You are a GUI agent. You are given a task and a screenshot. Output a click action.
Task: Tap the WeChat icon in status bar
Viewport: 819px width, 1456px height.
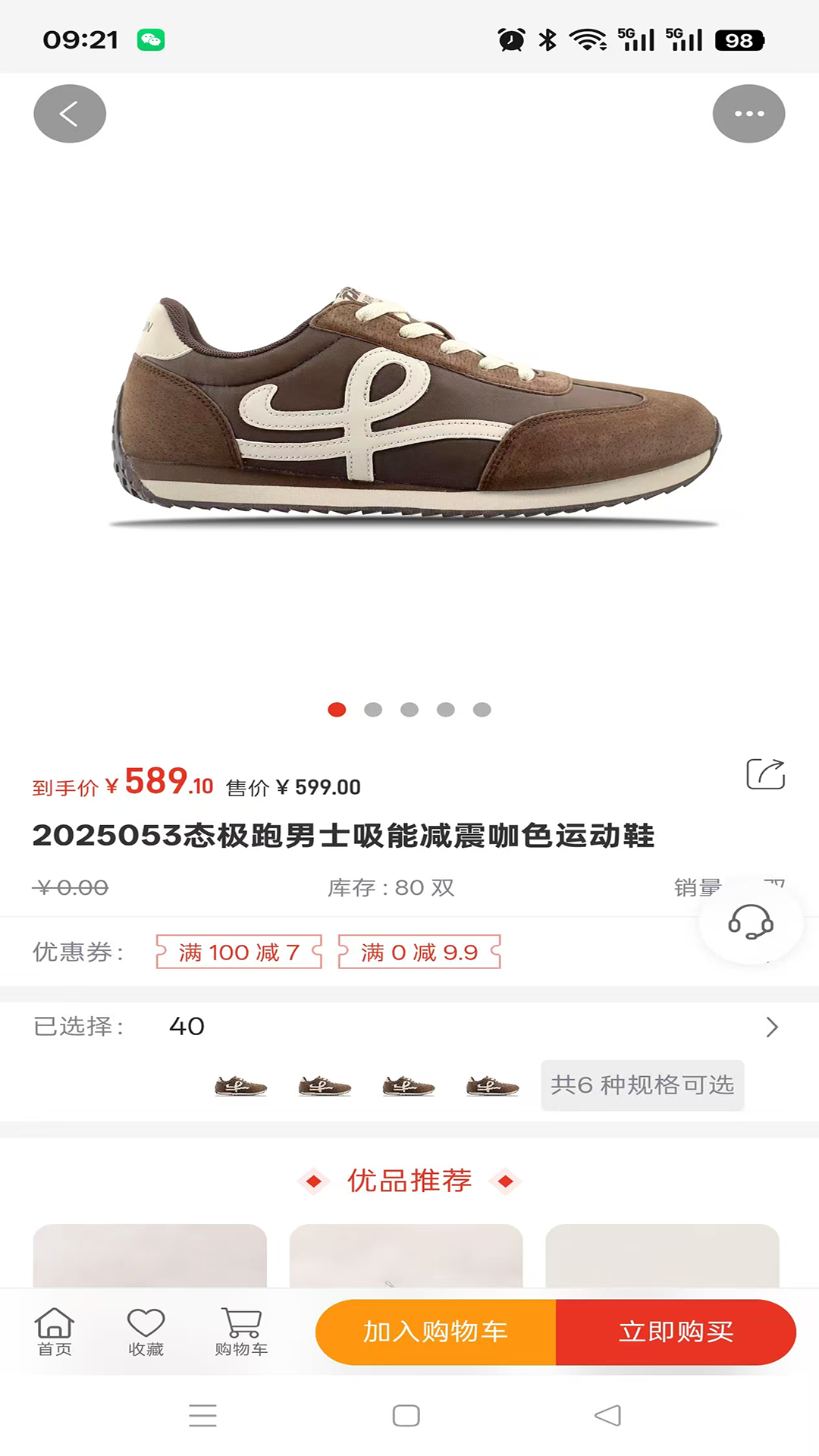[x=149, y=39]
